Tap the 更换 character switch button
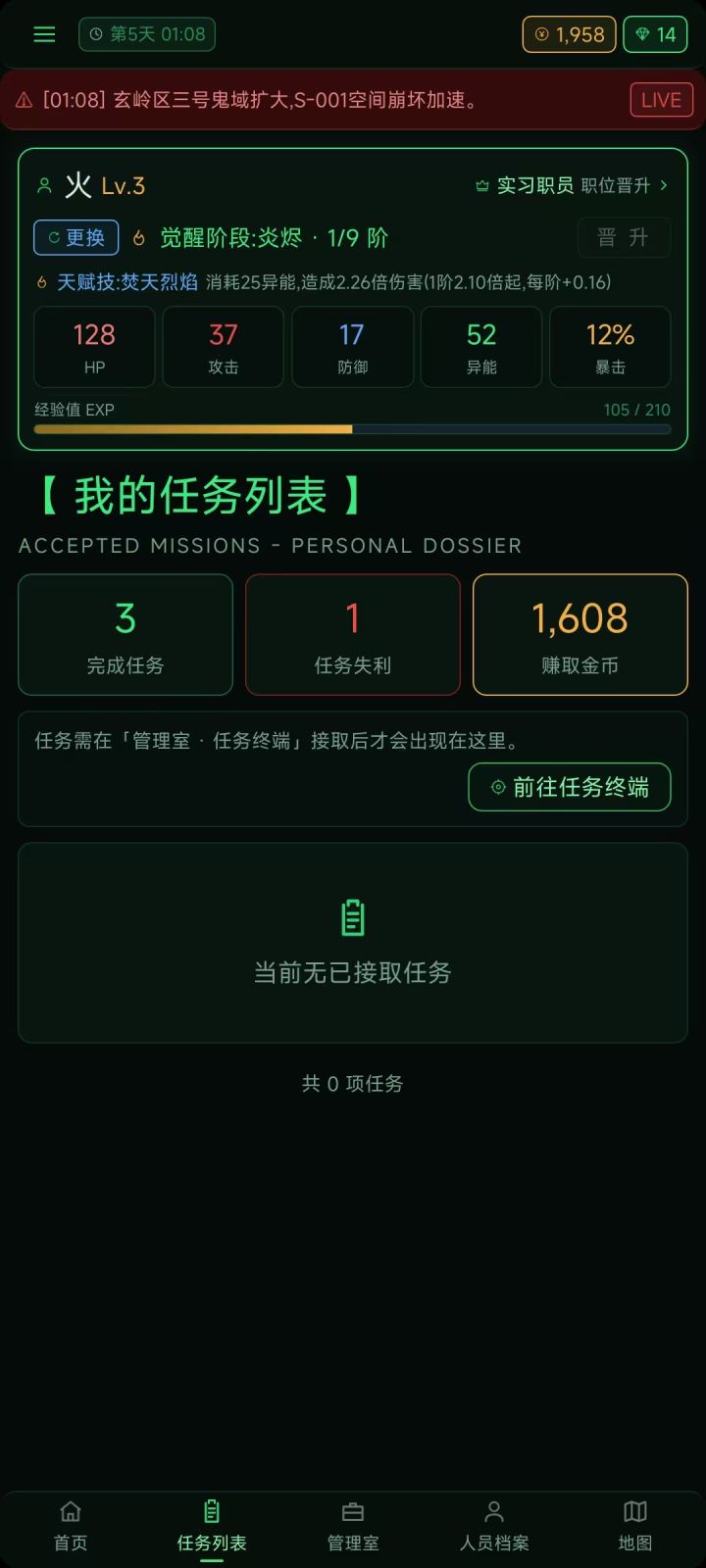This screenshot has width=706, height=1568. pos(76,237)
